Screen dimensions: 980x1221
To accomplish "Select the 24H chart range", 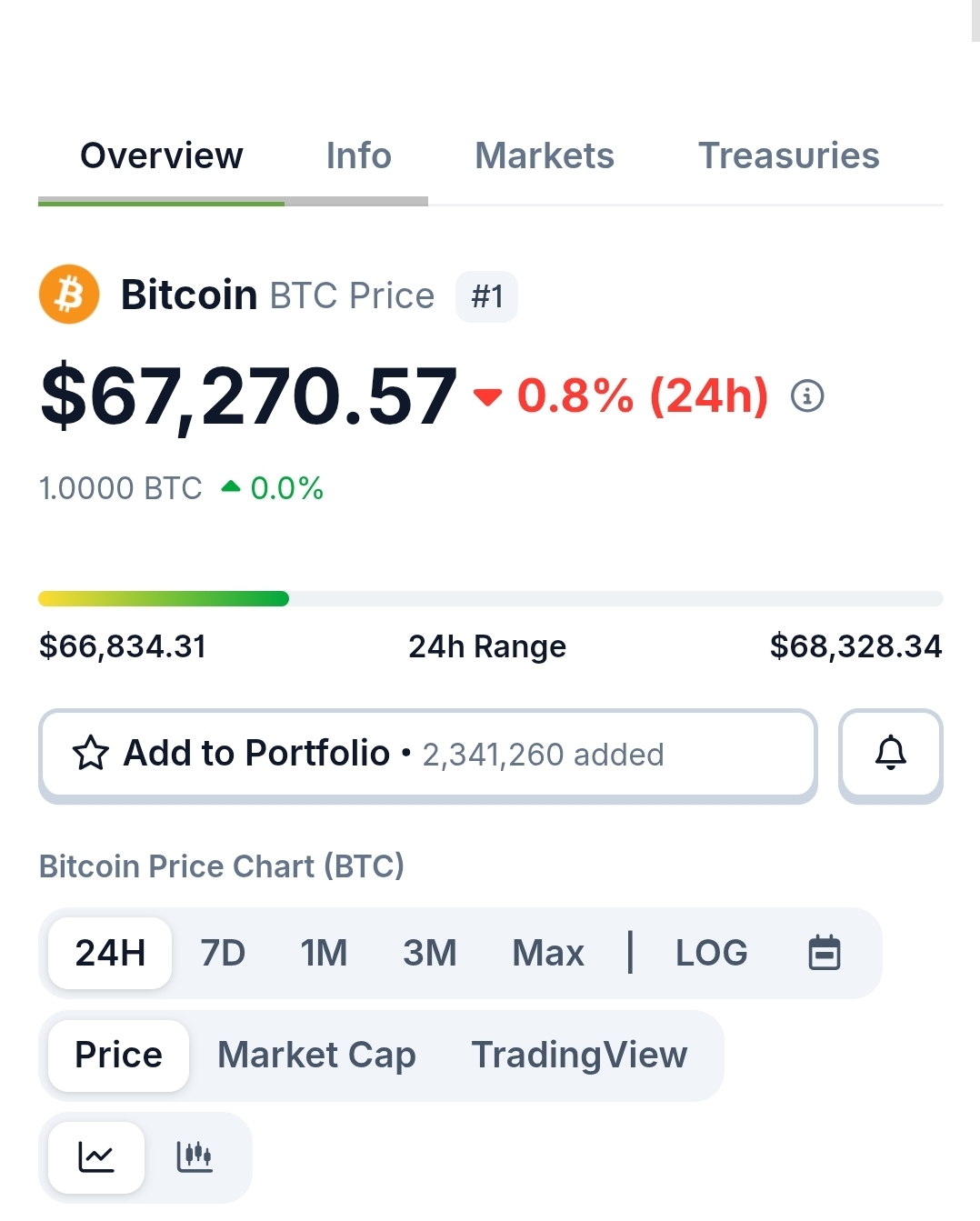I will 110,953.
